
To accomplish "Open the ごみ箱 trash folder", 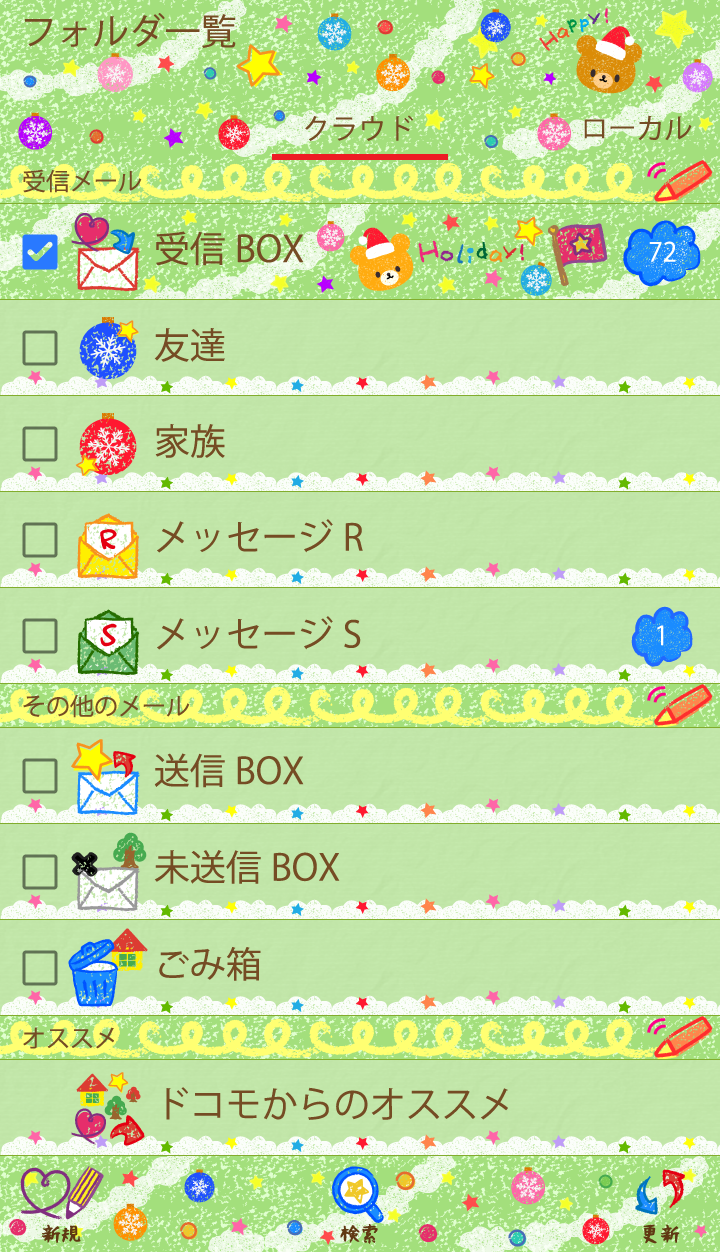I will click(208, 965).
